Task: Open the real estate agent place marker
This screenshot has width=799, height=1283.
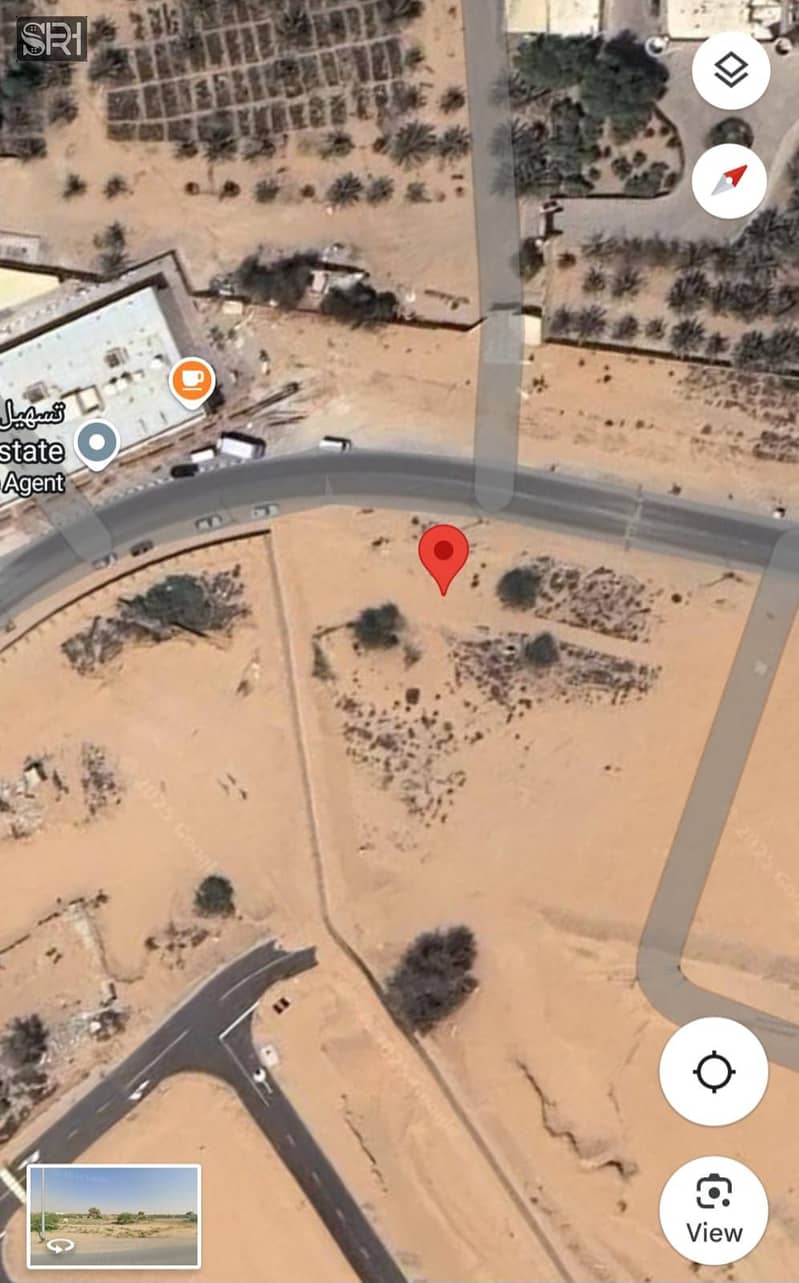Action: [x=98, y=444]
